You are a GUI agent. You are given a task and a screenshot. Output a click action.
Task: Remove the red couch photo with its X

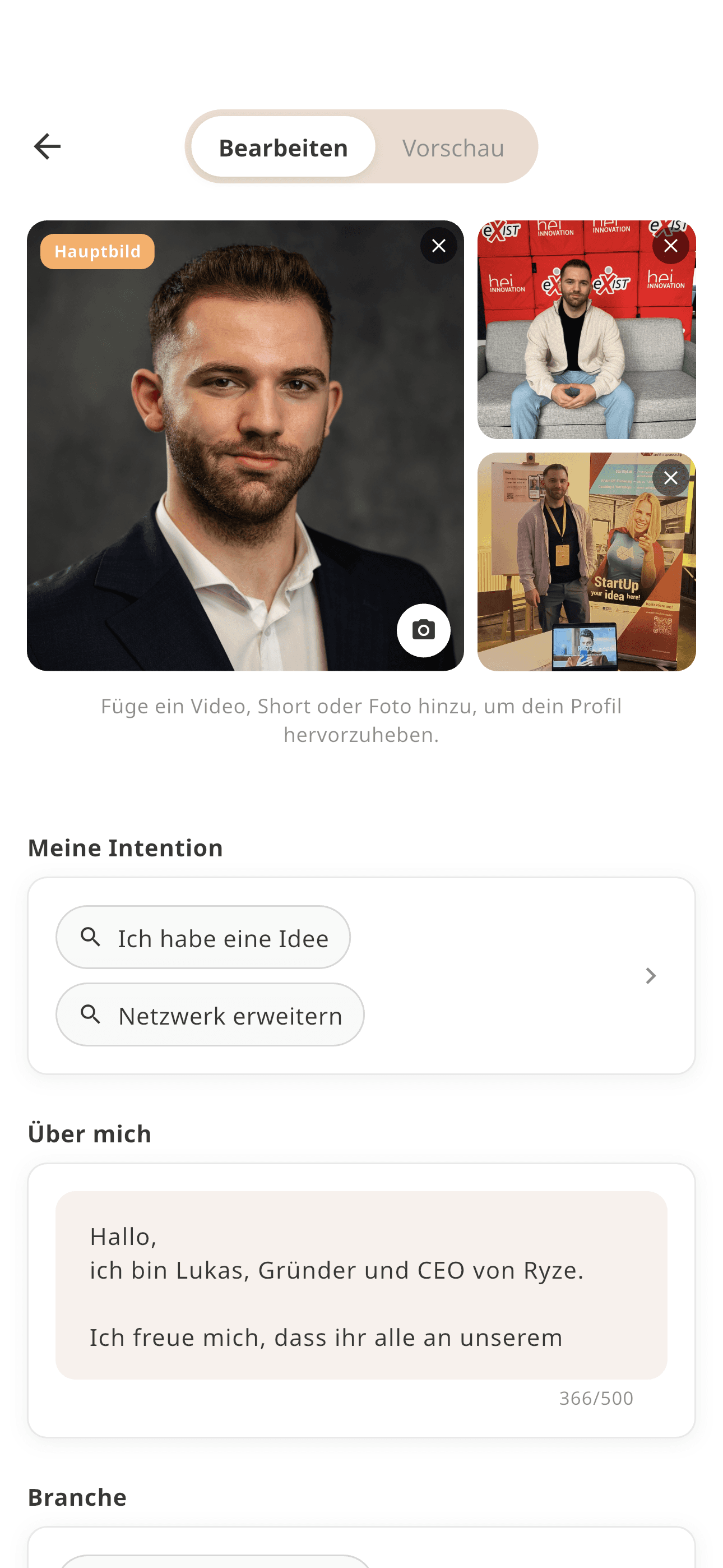coord(671,245)
